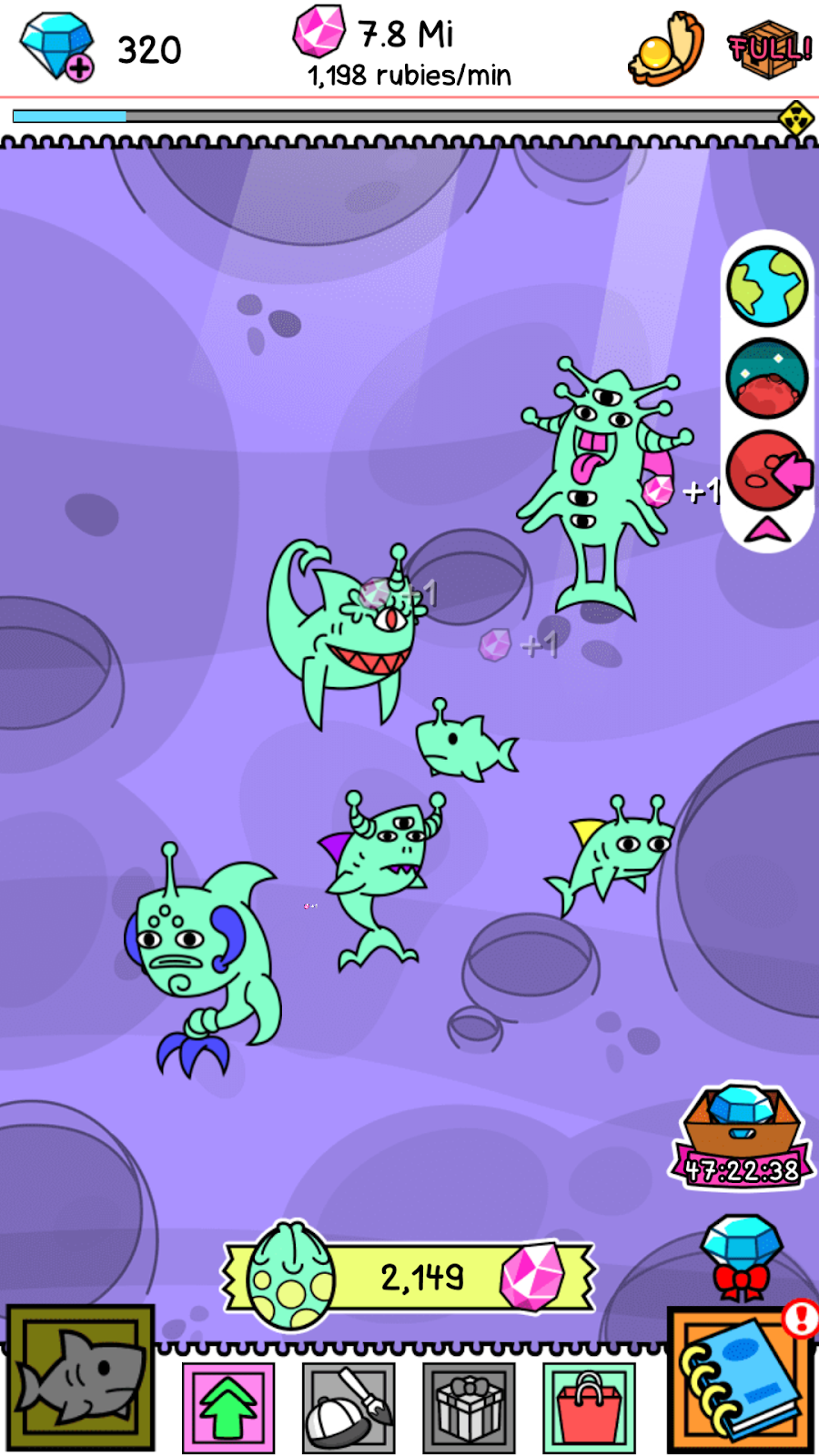The width and height of the screenshot is (819, 1456).
Task: Open the timed diamond crate offer
Action: click(742, 1134)
